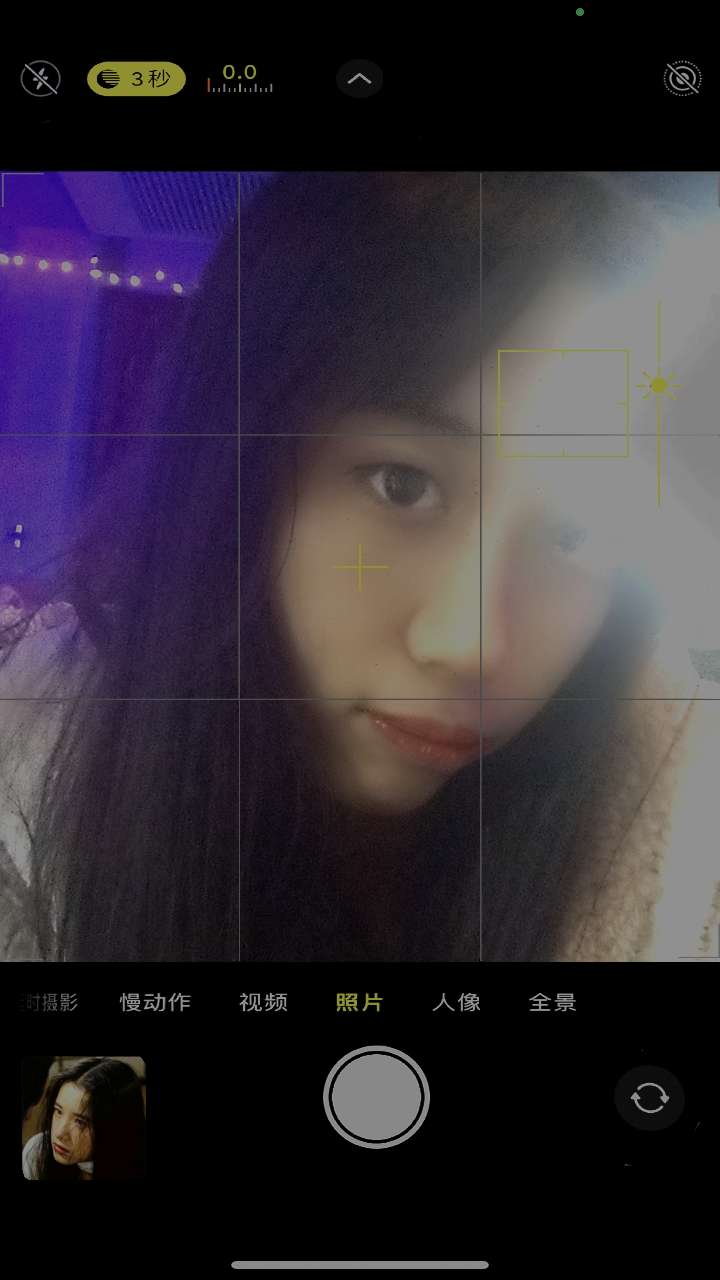Toggle the flash icon
Viewport: 720px width, 1280px height.
click(x=41, y=78)
